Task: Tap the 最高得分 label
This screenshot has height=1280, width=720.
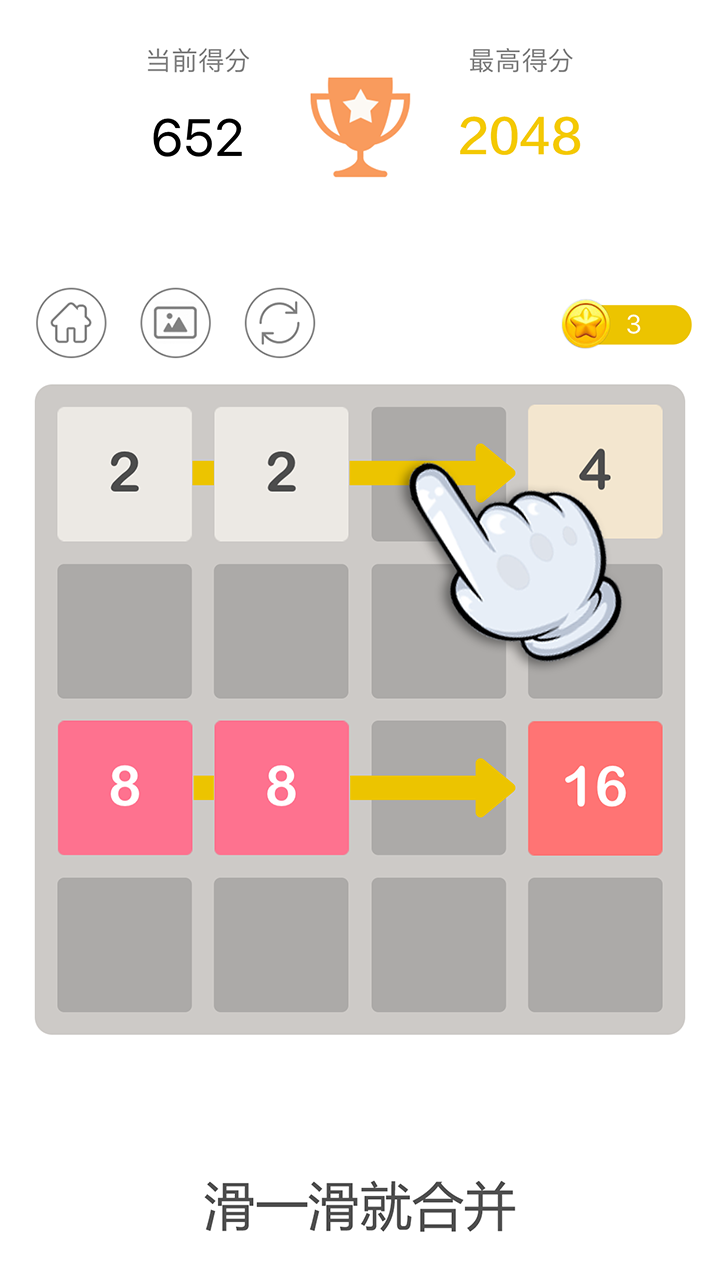Action: (518, 60)
